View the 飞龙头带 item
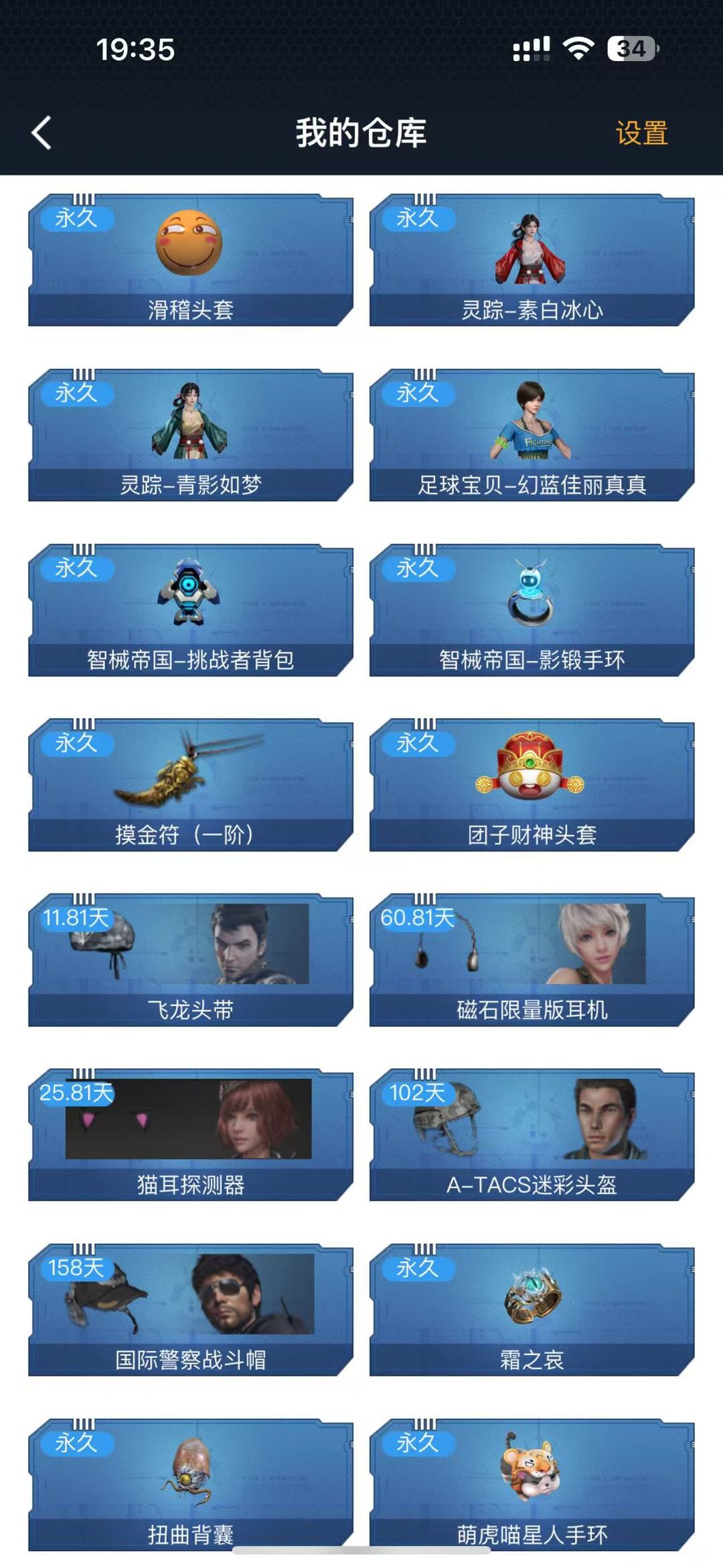723x1568 pixels. click(x=191, y=960)
